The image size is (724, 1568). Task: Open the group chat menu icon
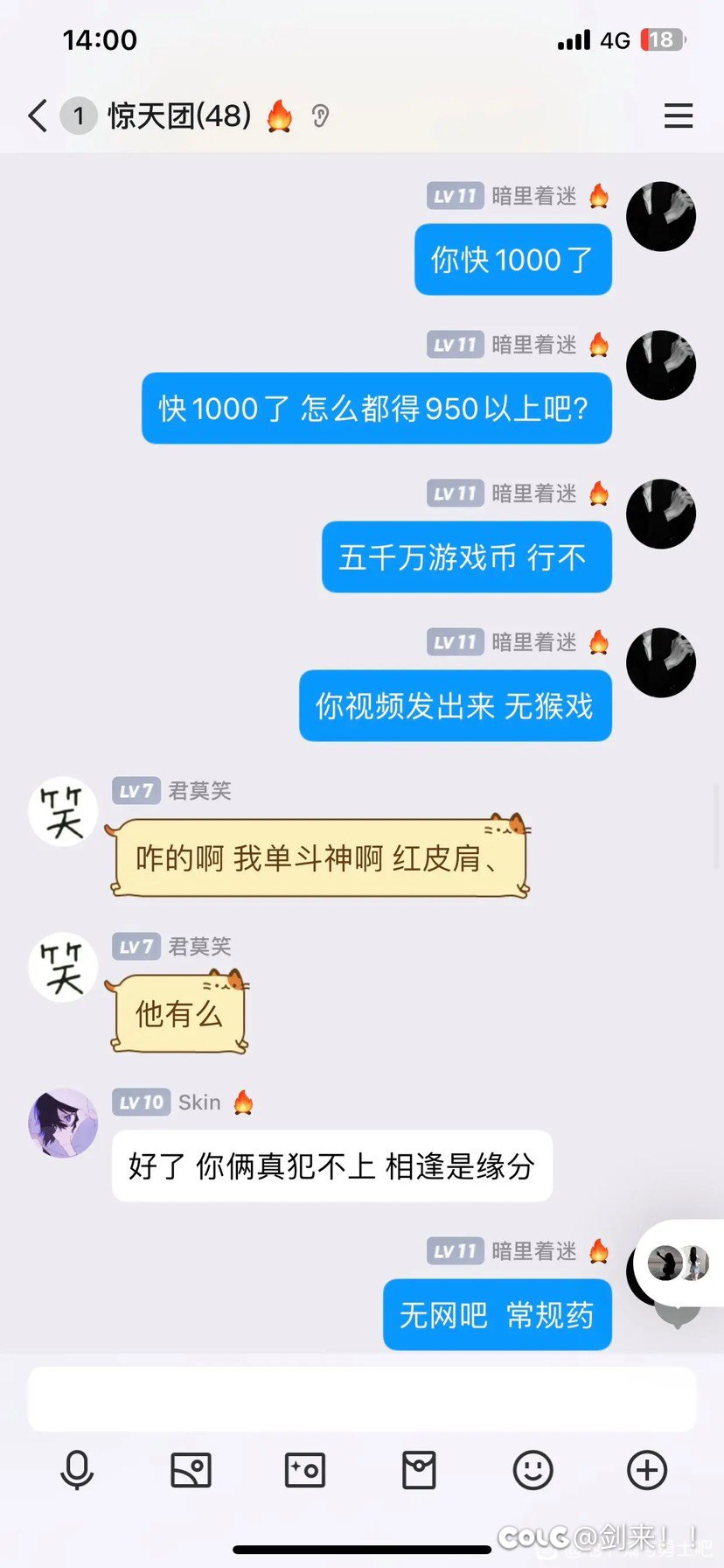(x=679, y=115)
